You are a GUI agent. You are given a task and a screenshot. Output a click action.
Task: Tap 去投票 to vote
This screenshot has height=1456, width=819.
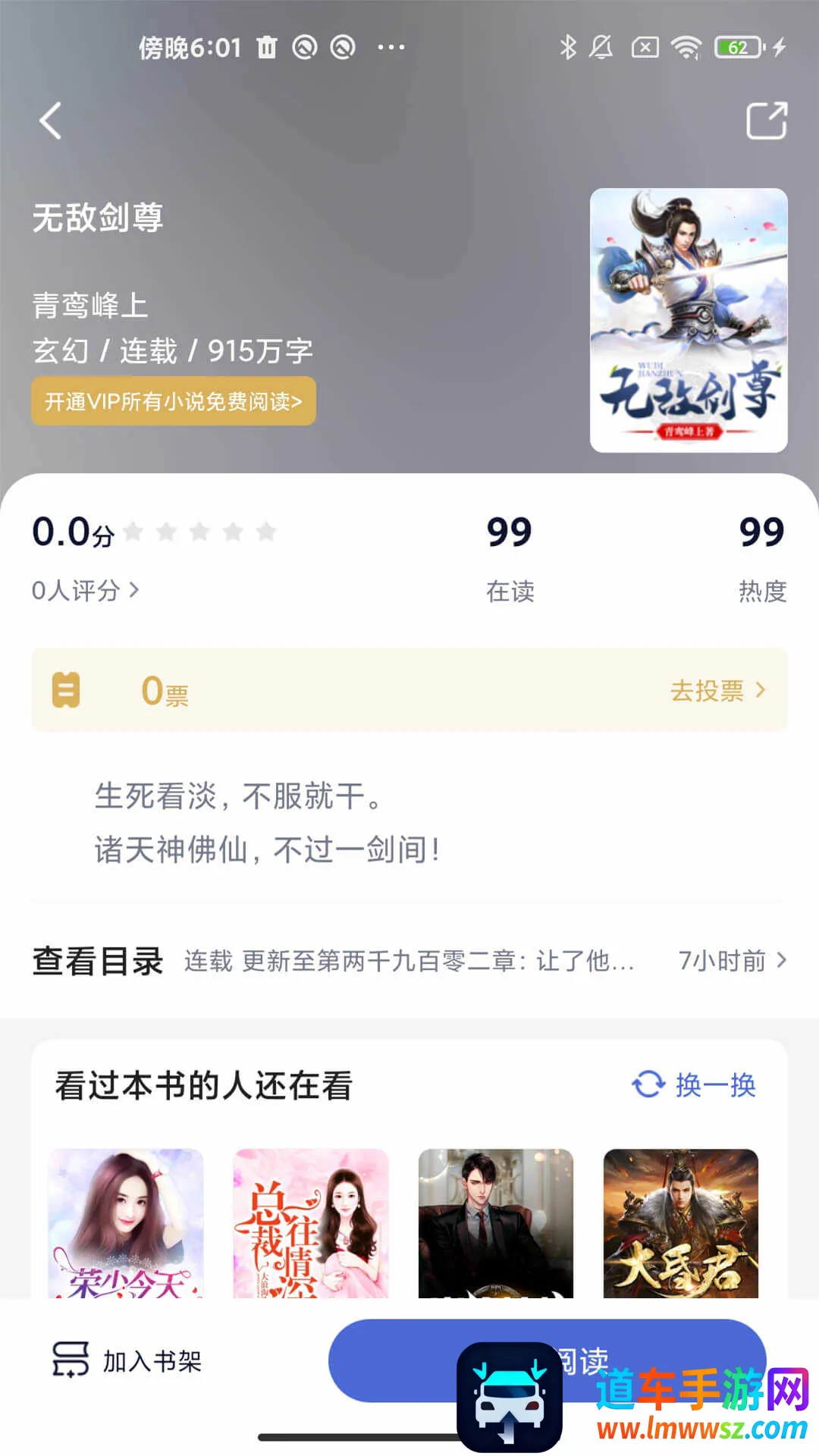(x=717, y=690)
